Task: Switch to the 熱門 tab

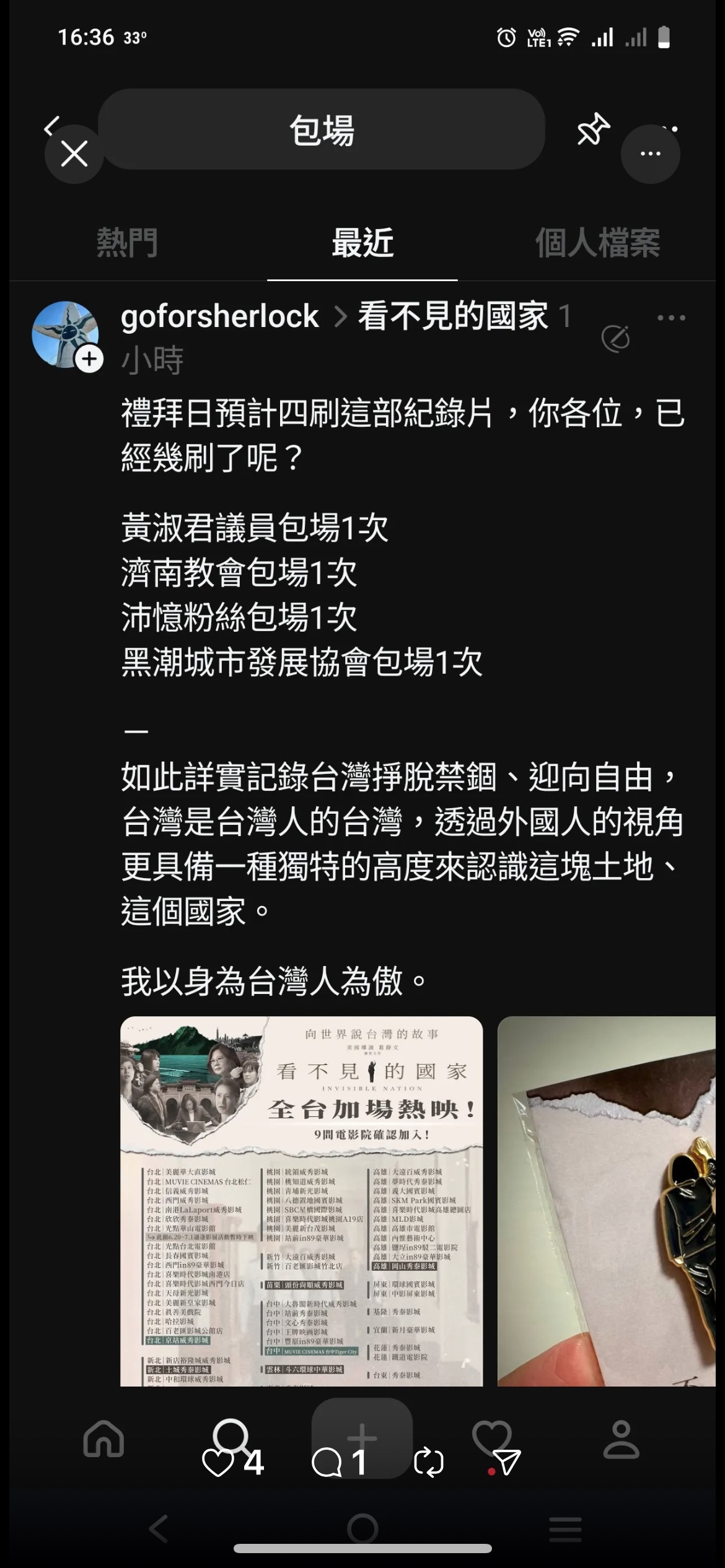Action: (x=127, y=242)
